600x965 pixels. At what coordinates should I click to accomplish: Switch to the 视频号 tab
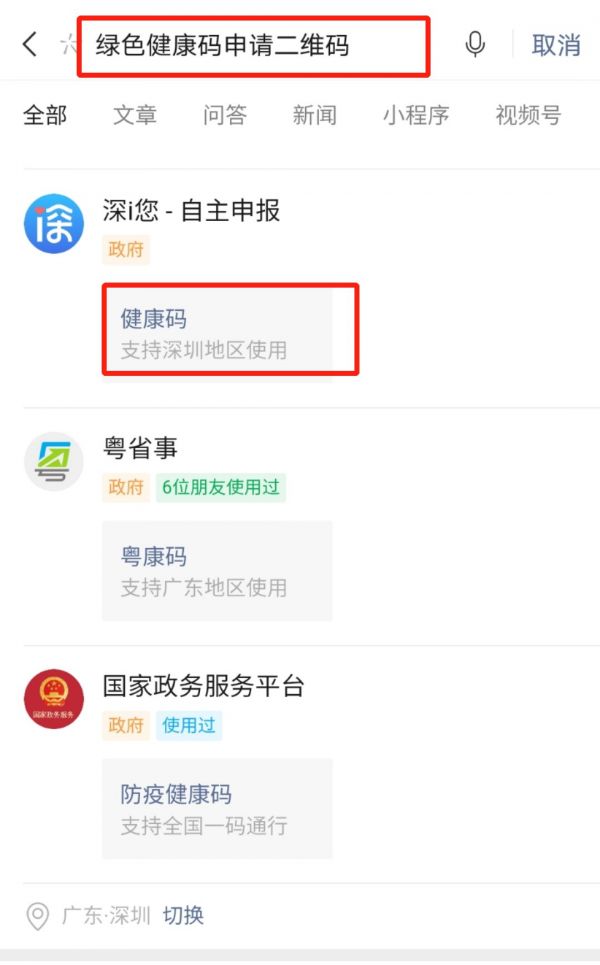point(528,115)
